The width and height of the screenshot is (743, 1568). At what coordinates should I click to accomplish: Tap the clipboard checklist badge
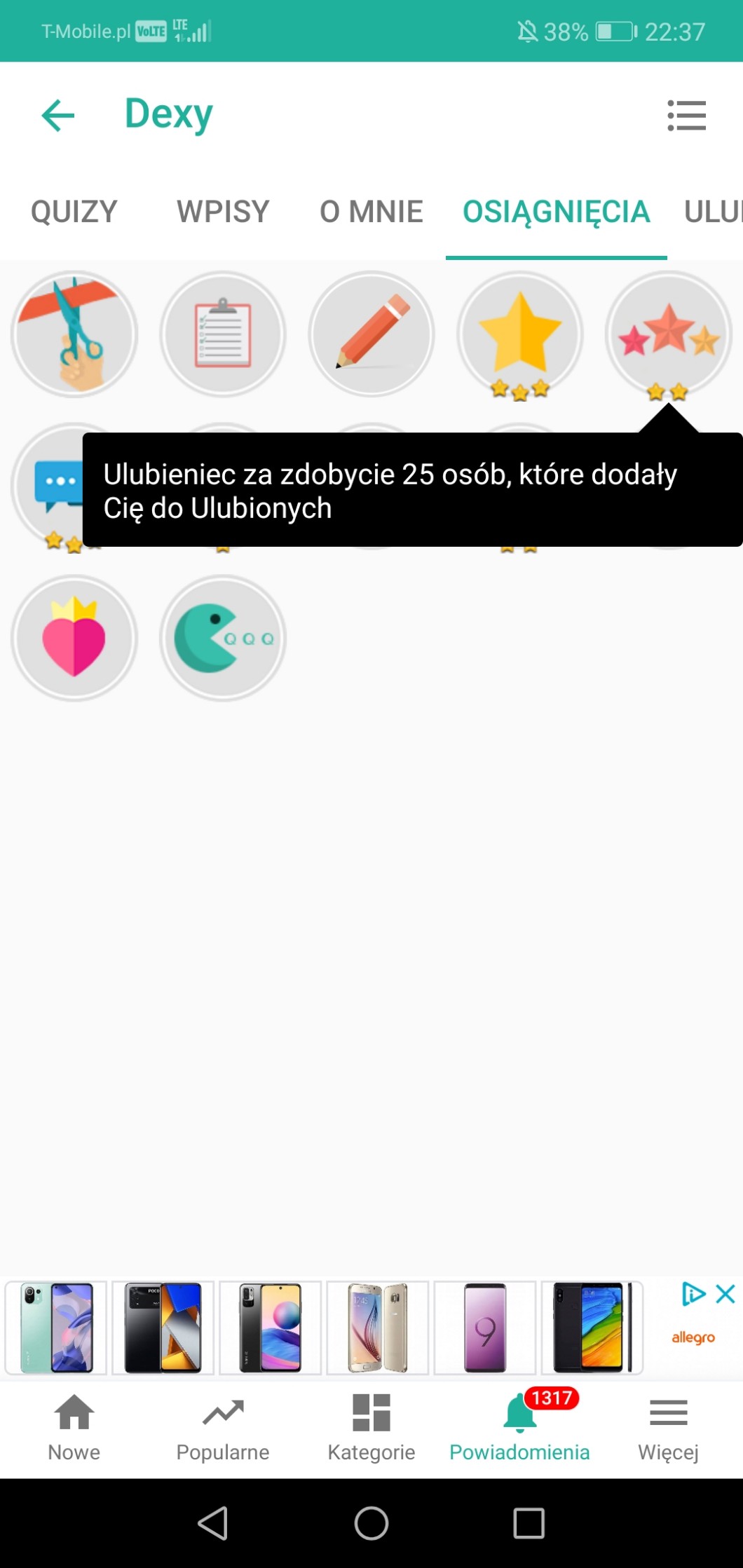[x=223, y=334]
